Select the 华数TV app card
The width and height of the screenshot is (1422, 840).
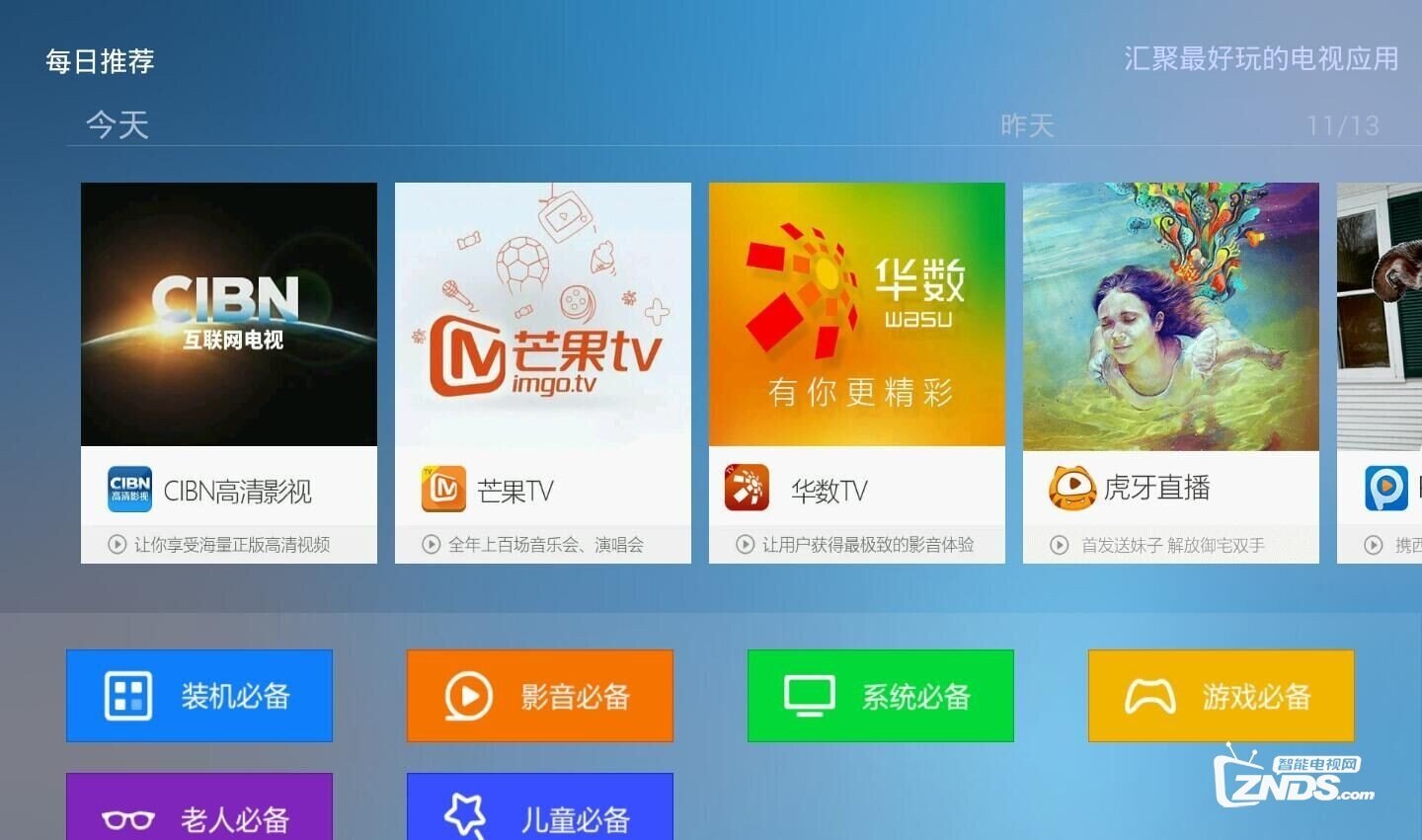tap(857, 372)
